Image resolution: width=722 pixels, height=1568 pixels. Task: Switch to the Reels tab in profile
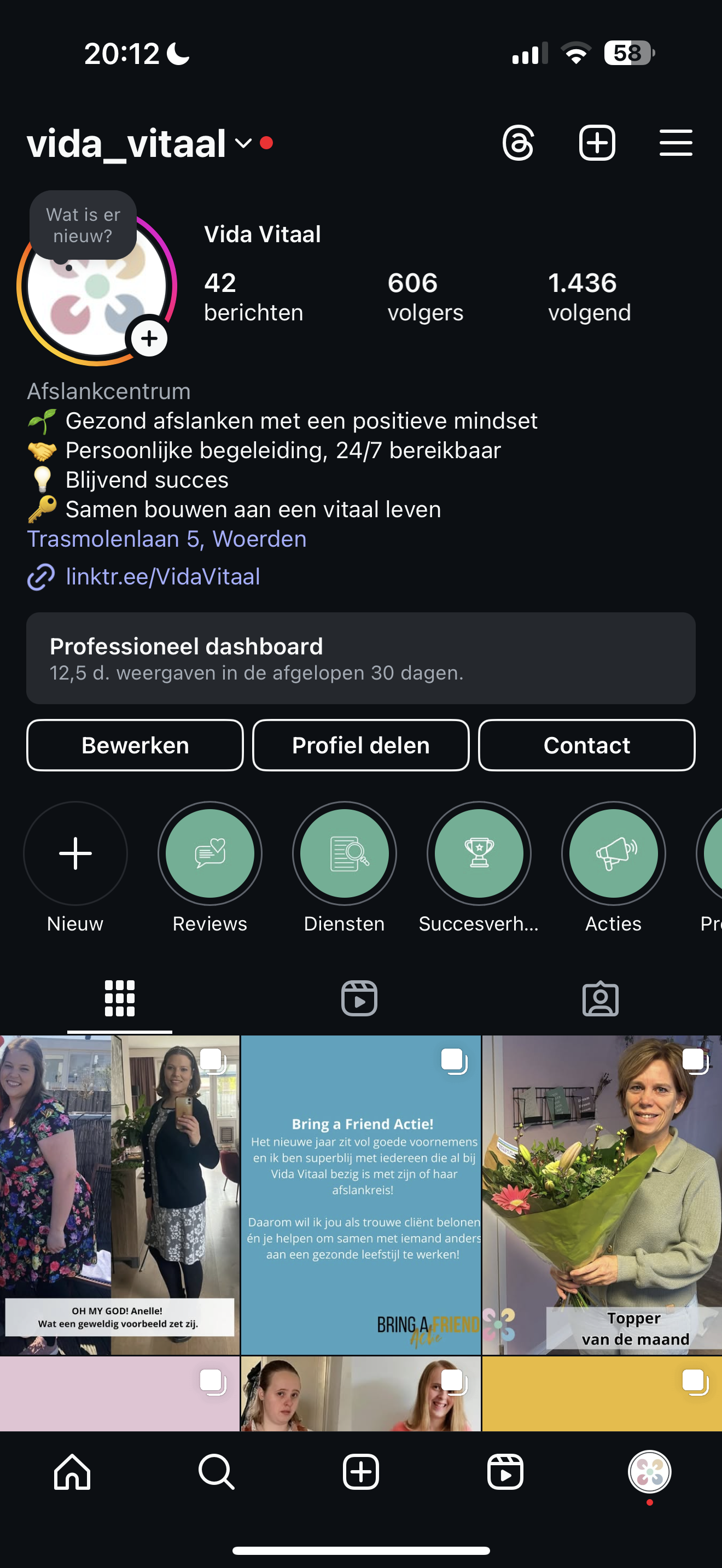pyautogui.click(x=359, y=998)
